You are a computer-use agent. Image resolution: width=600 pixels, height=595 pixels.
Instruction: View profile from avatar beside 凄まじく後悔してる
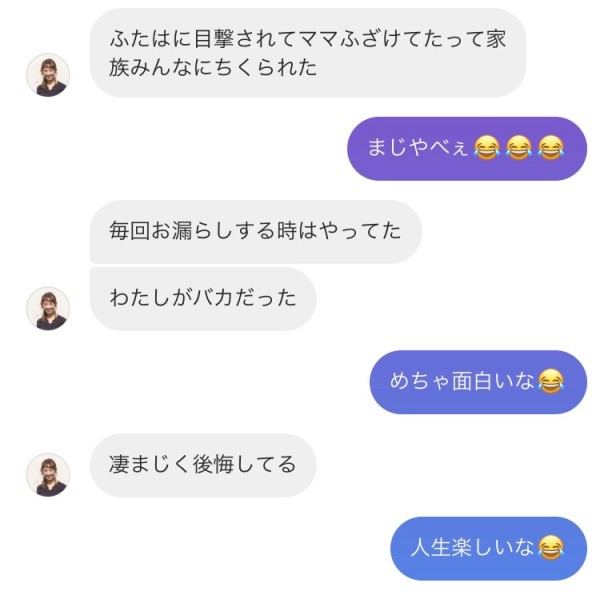pyautogui.click(x=47, y=474)
